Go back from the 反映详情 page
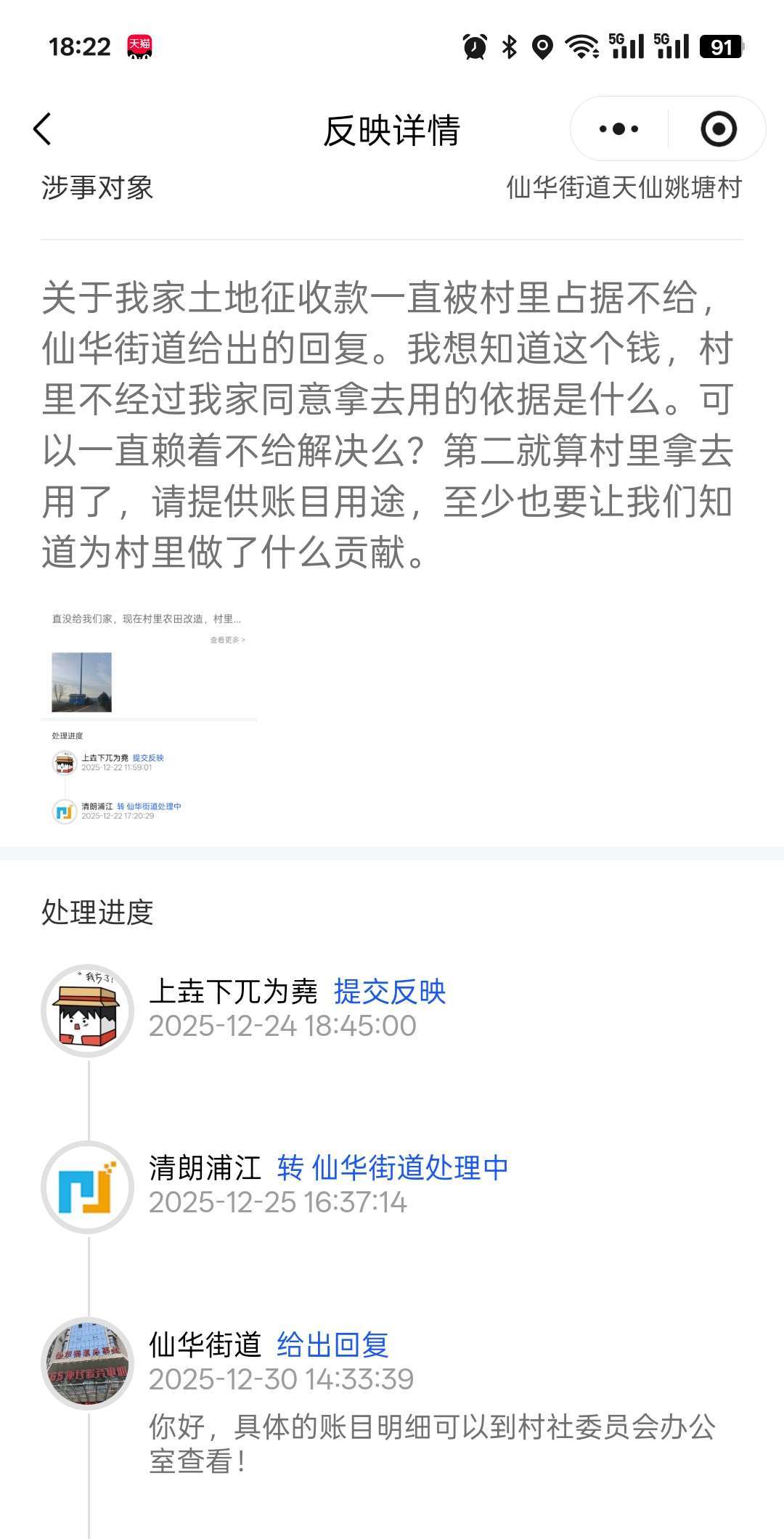 tap(43, 130)
